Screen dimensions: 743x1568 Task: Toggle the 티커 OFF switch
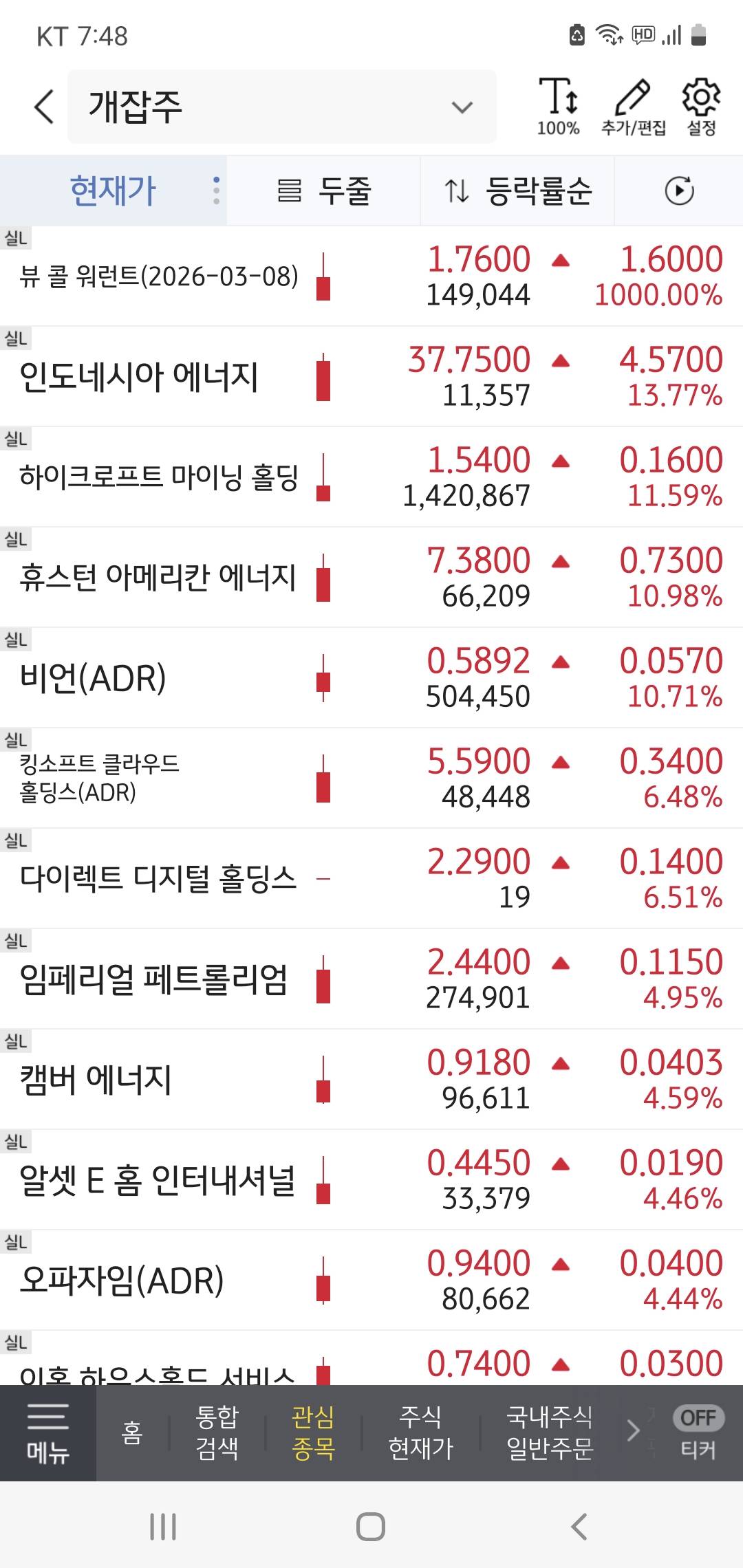(698, 1419)
